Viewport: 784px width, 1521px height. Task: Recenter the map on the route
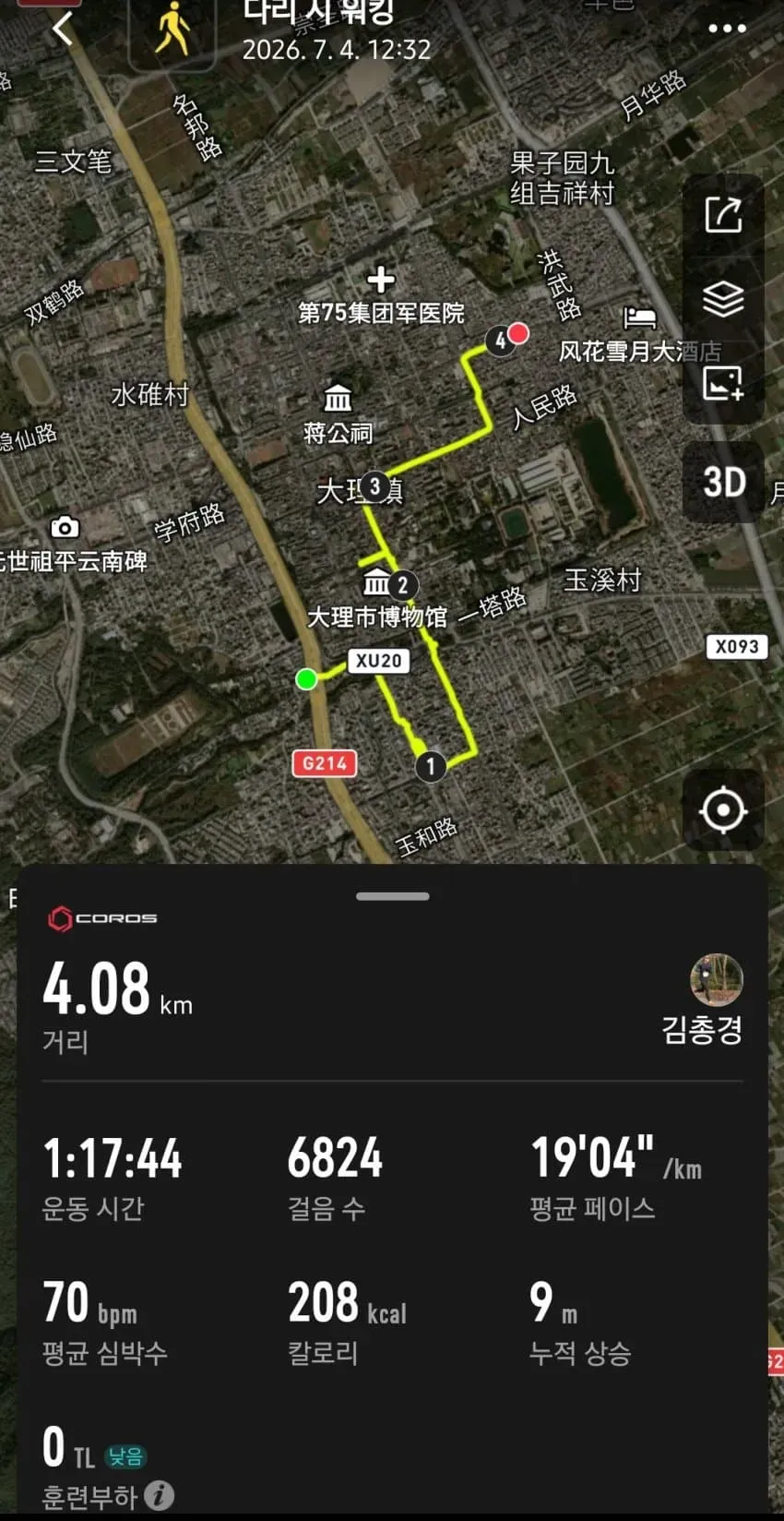723,810
